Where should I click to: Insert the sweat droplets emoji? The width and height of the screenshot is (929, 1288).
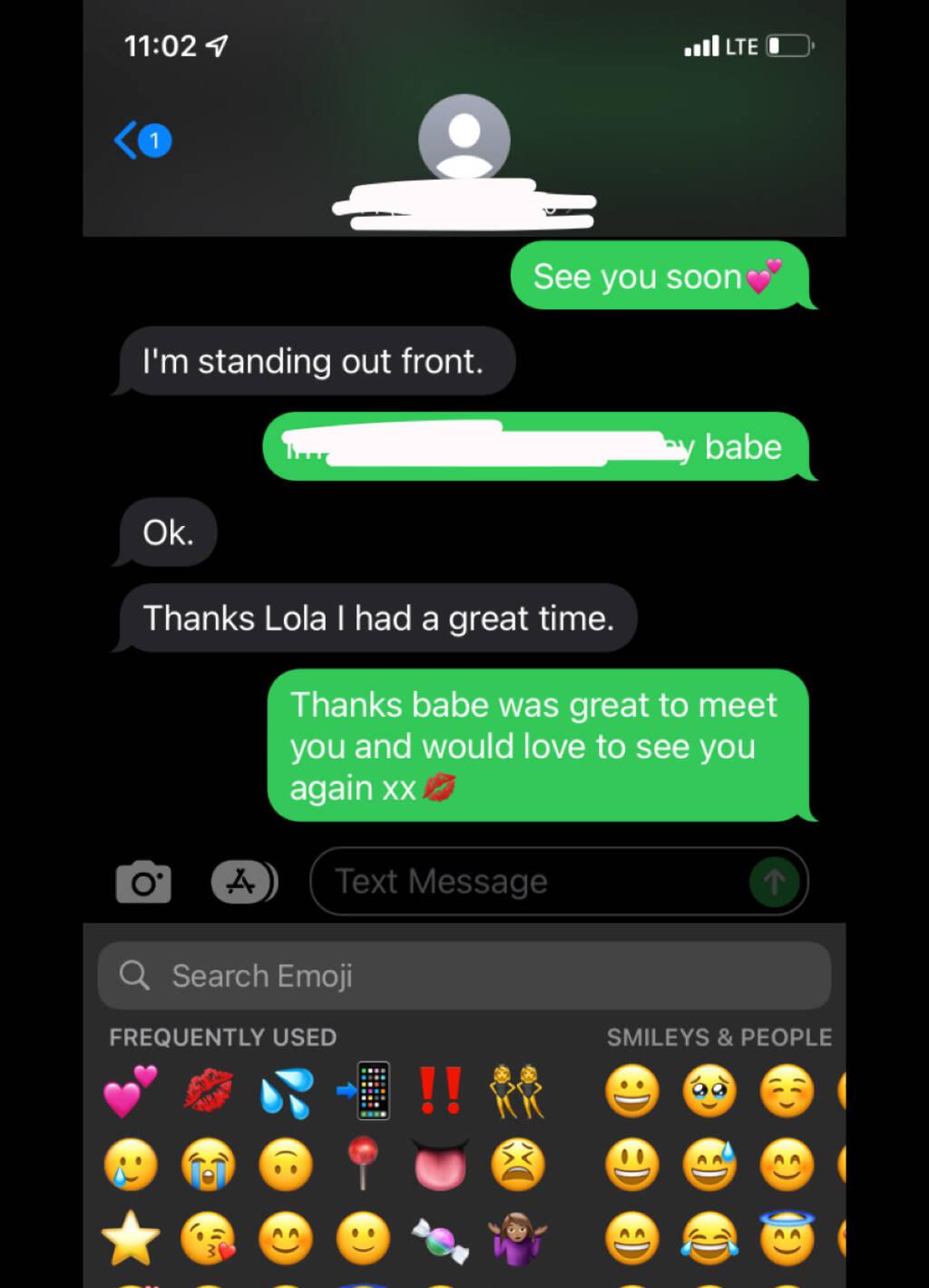[x=286, y=1092]
